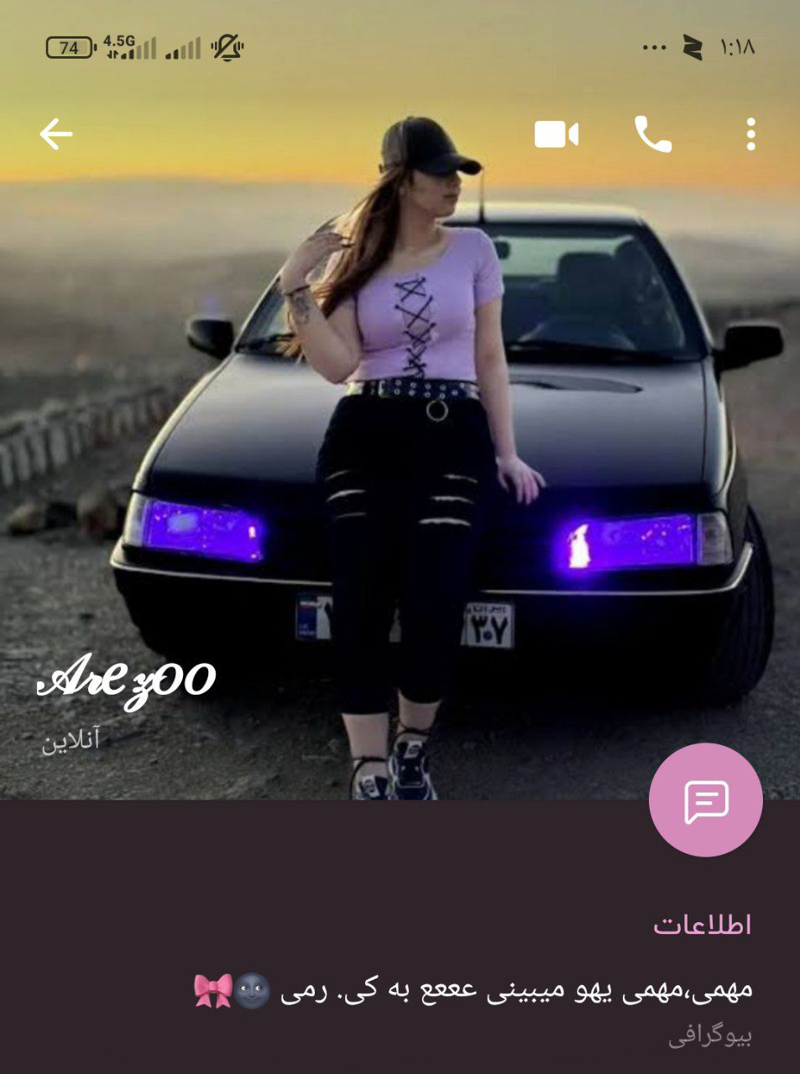Open Arezoo's profile photo
The height and width of the screenshot is (1074, 800).
point(400,450)
